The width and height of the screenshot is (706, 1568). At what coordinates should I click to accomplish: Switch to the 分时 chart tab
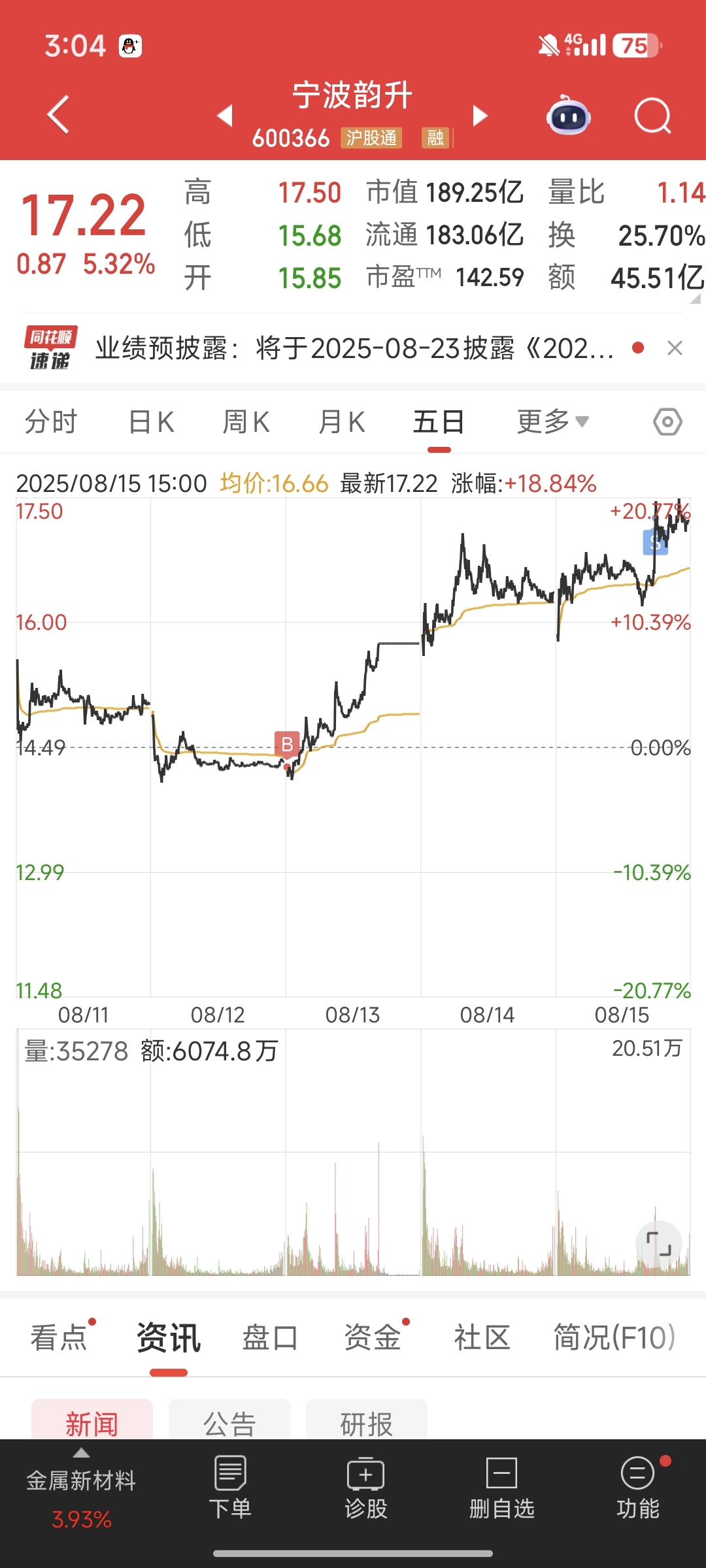(x=51, y=421)
